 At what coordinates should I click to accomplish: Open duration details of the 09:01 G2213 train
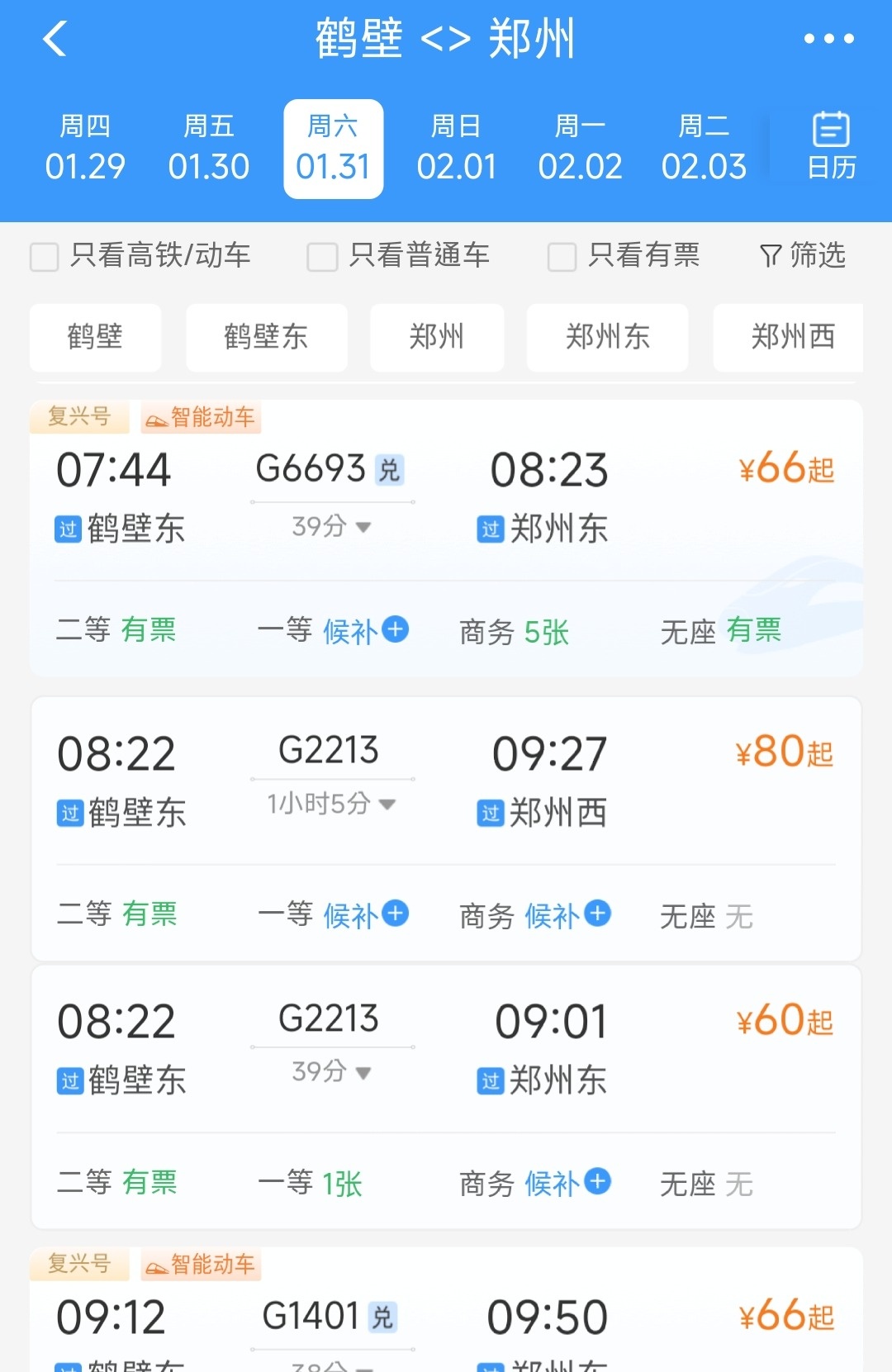[x=331, y=1073]
